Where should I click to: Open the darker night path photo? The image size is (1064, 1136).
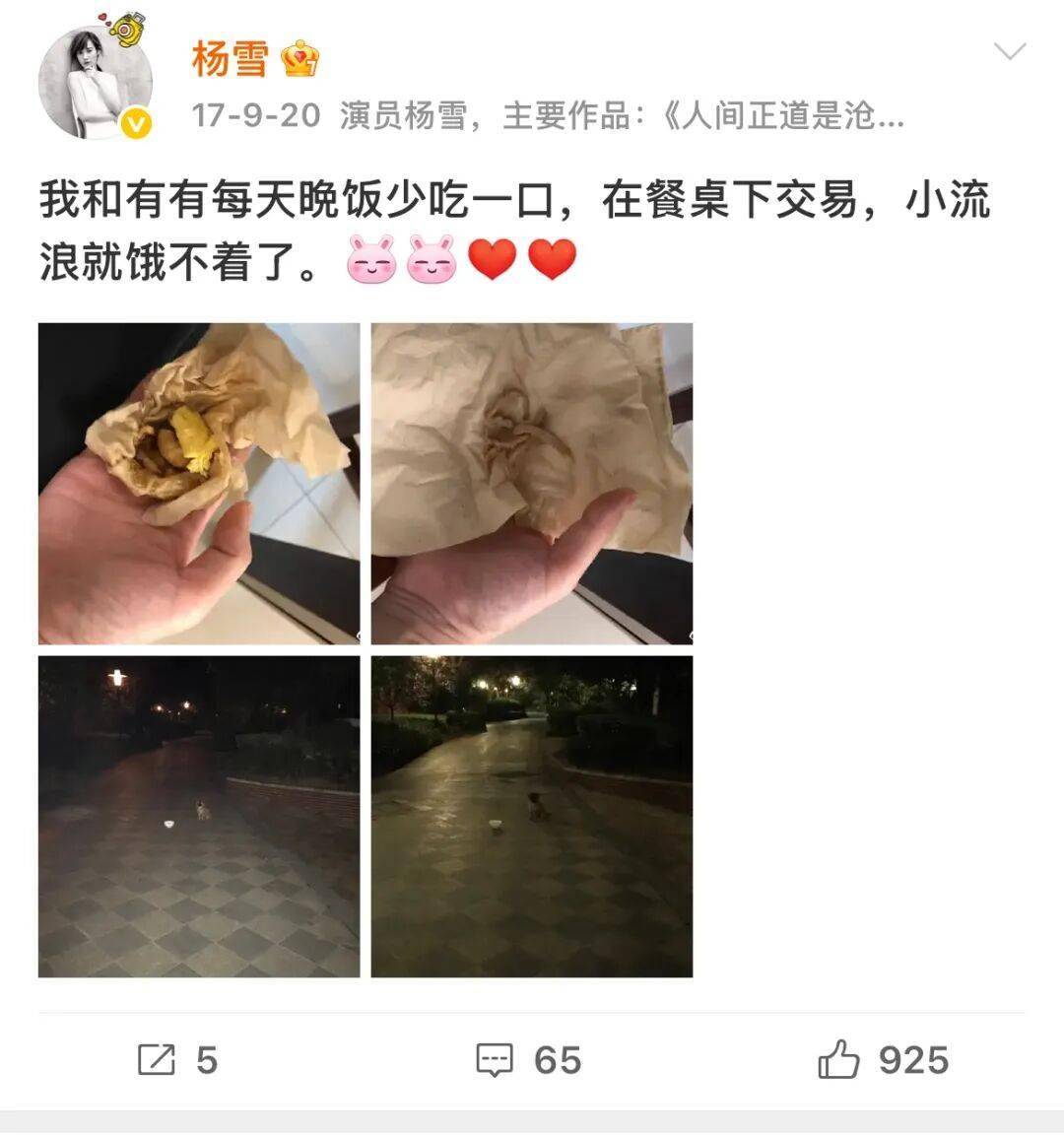click(x=199, y=817)
